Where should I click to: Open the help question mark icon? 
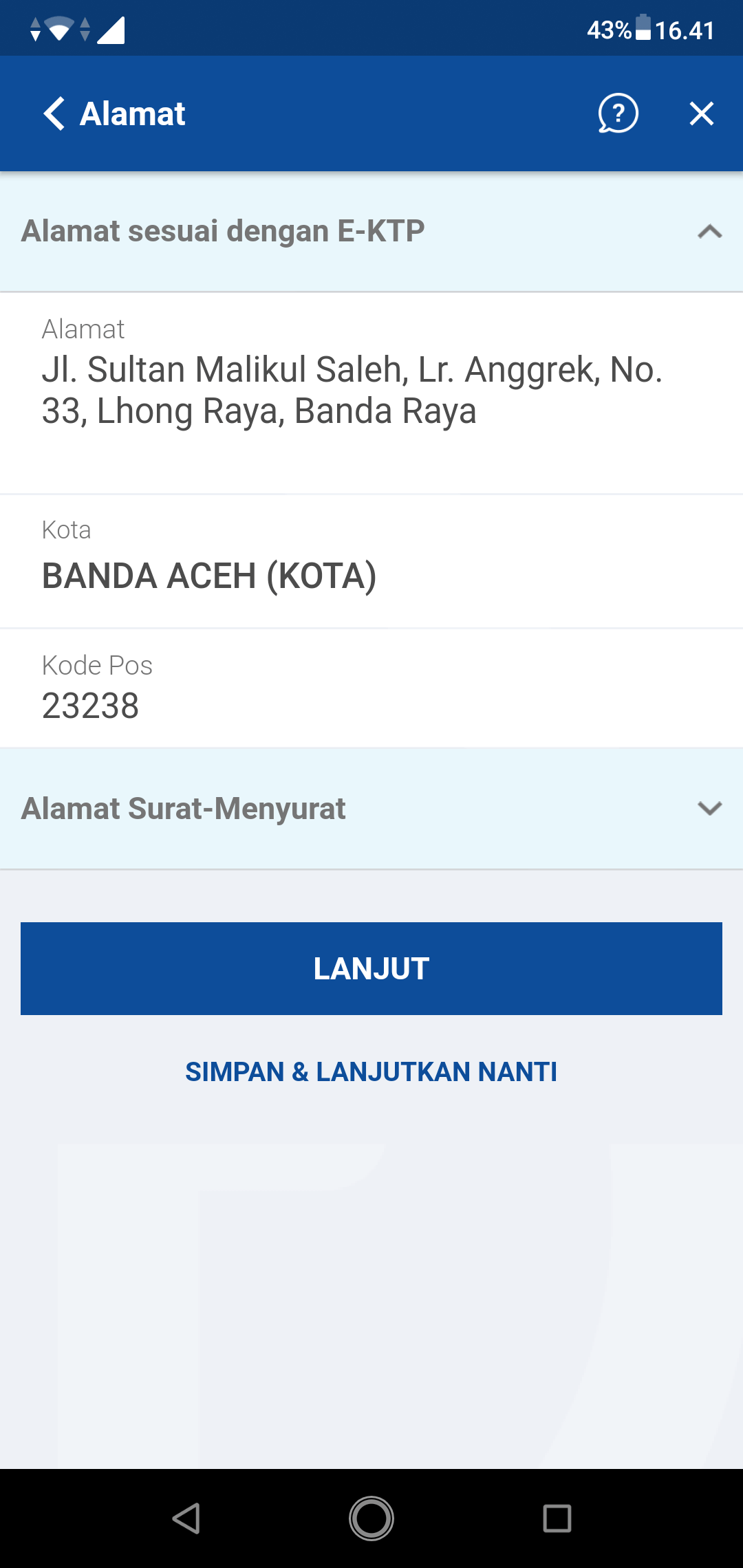618,113
